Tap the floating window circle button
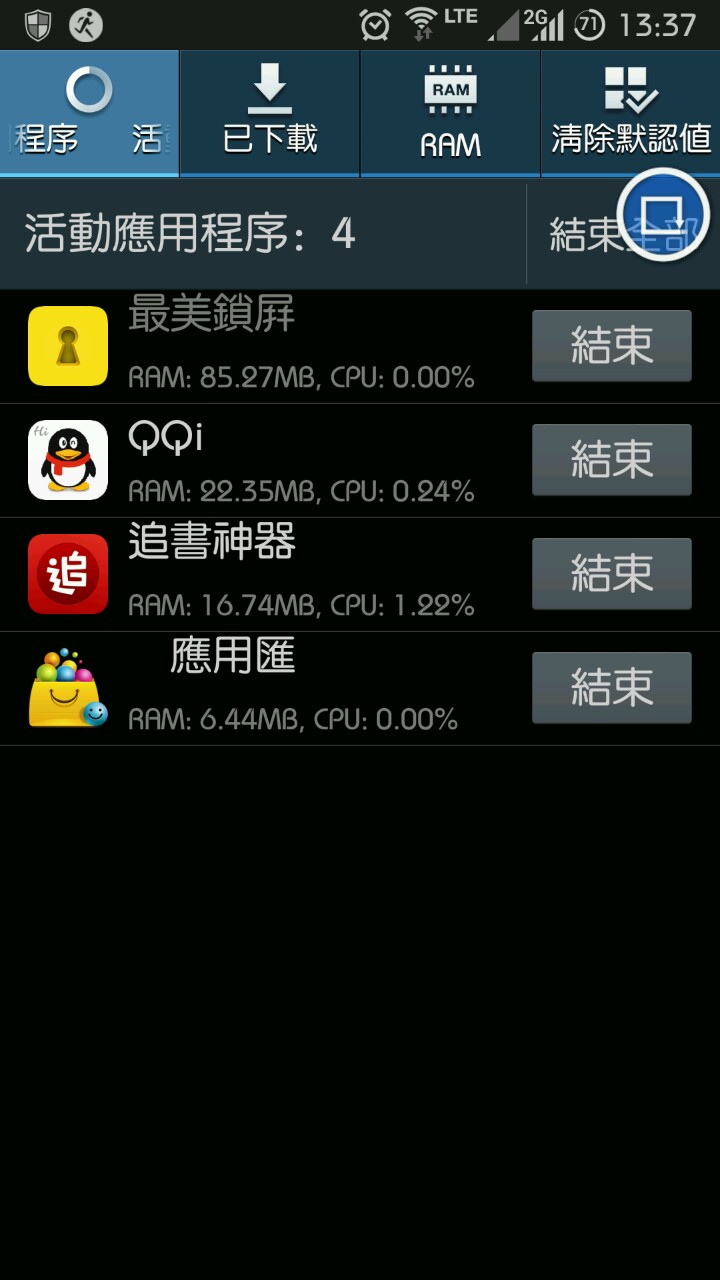Screen dimensions: 720x1280 coord(663,214)
